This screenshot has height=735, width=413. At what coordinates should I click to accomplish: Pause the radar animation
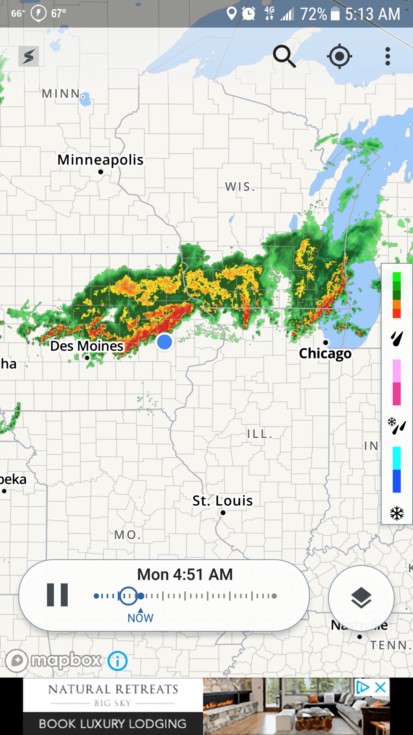[57, 595]
